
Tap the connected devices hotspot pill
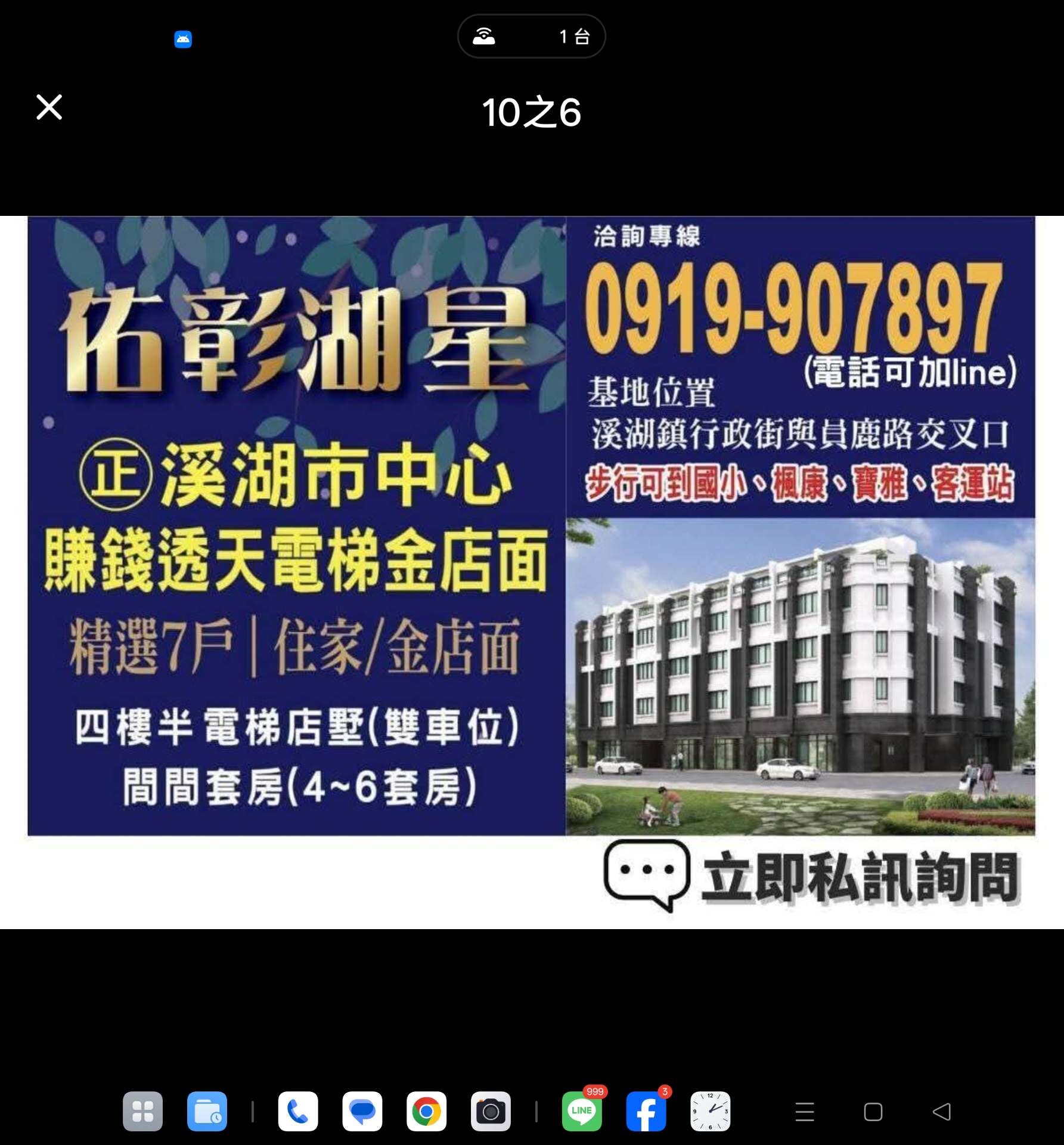pos(531,36)
